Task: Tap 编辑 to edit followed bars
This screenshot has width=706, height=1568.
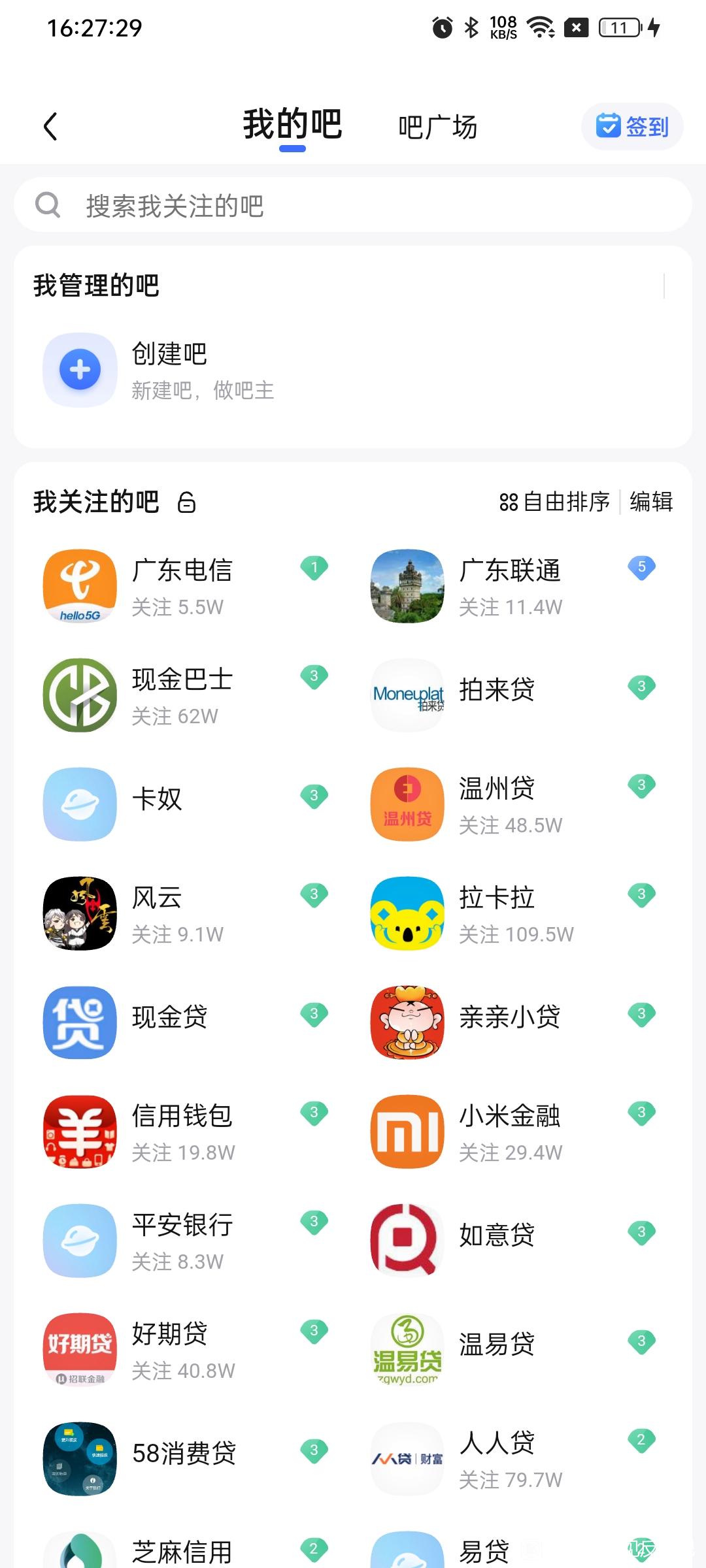Action: [x=651, y=502]
